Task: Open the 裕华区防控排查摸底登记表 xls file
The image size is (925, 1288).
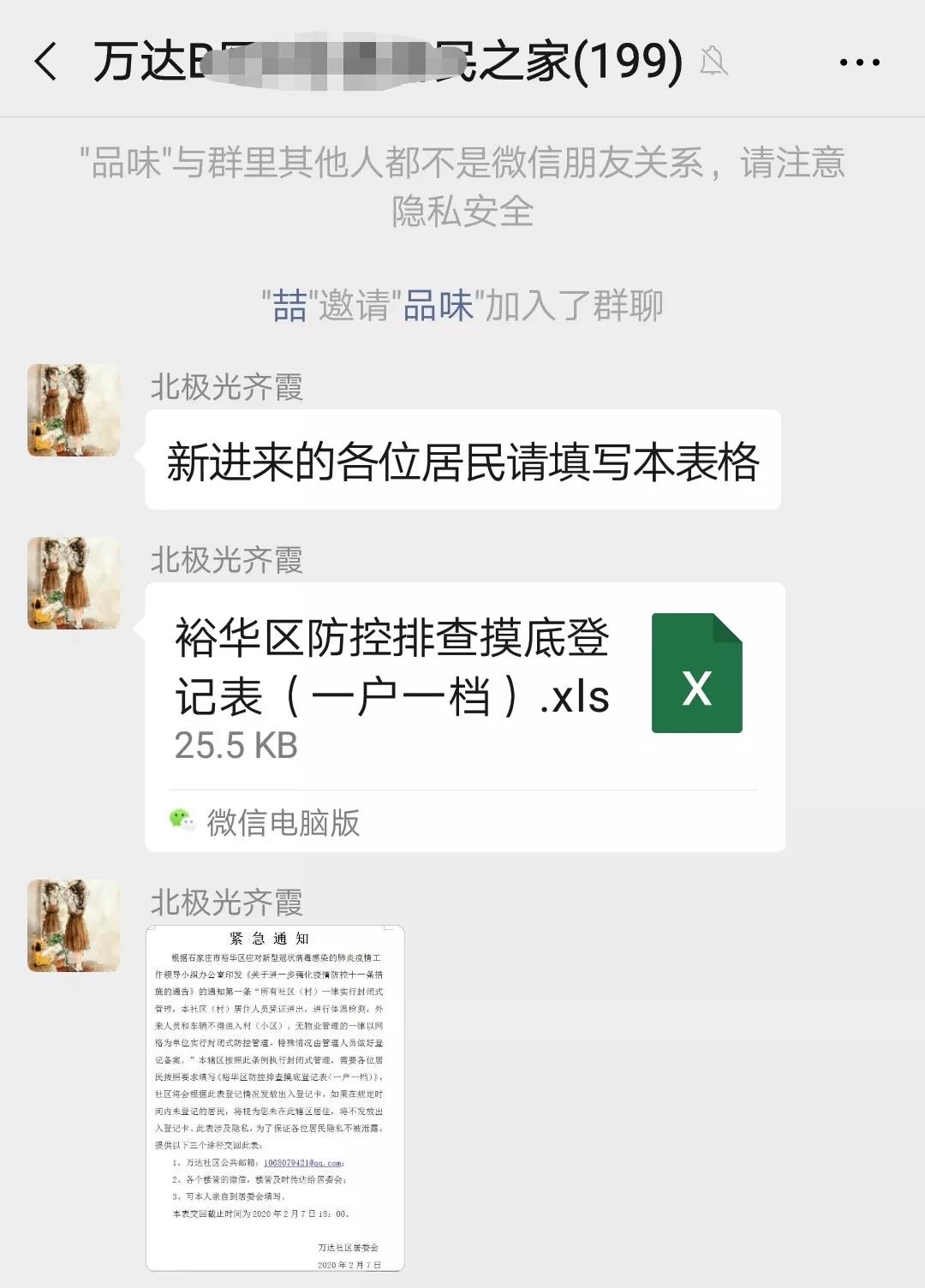Action: click(464, 685)
